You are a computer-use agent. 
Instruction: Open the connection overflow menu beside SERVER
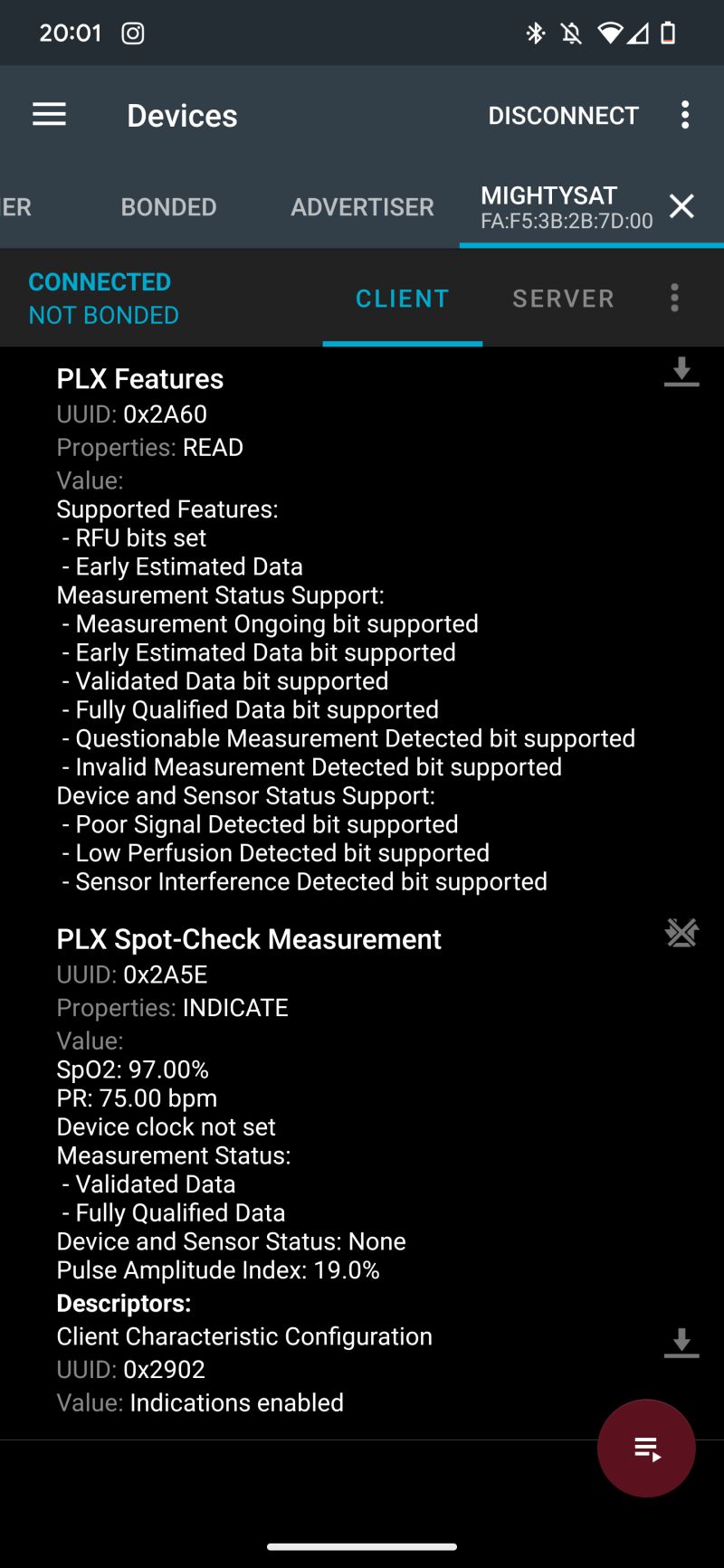tap(675, 298)
